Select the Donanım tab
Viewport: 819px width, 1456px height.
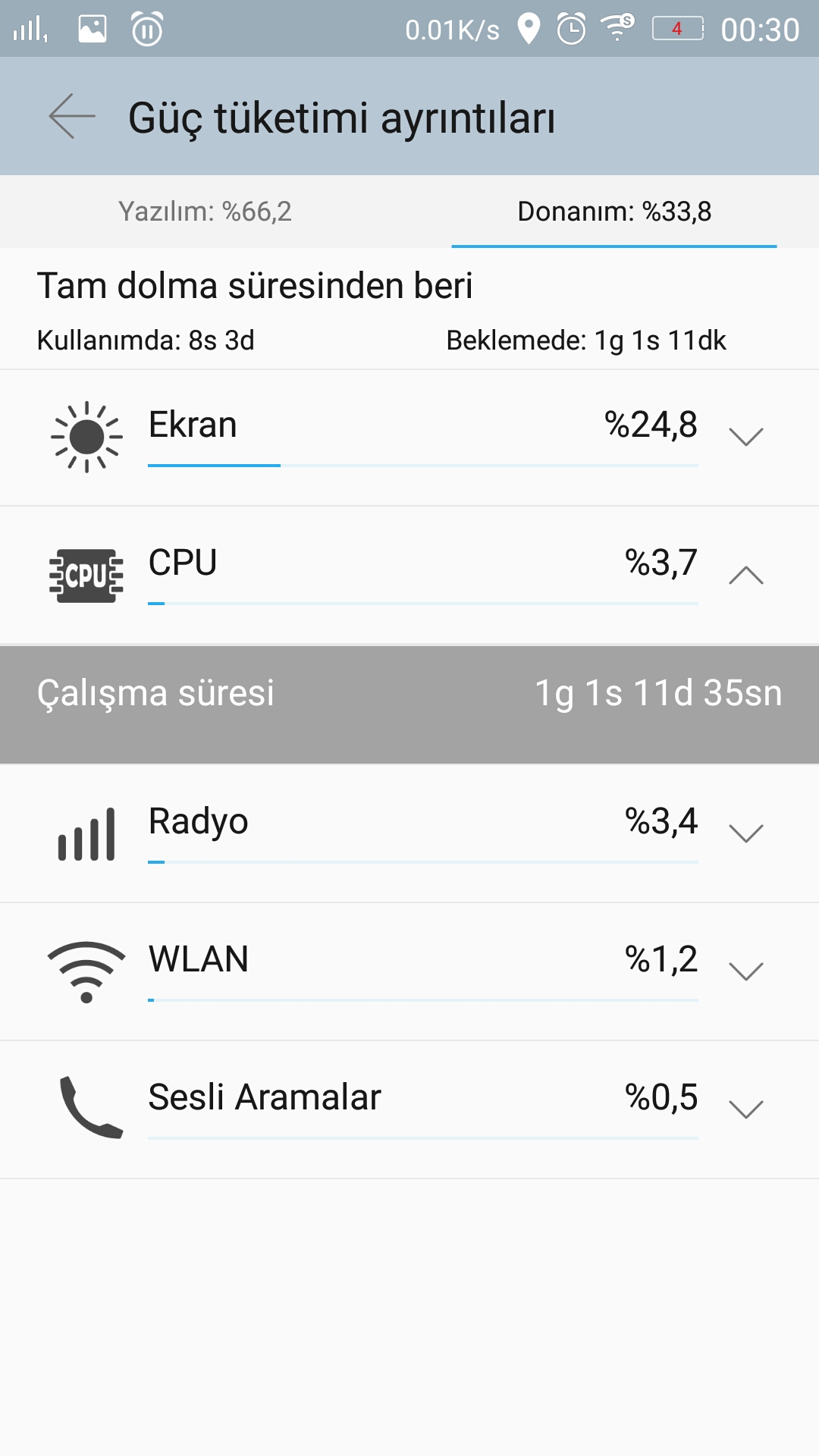tap(614, 212)
